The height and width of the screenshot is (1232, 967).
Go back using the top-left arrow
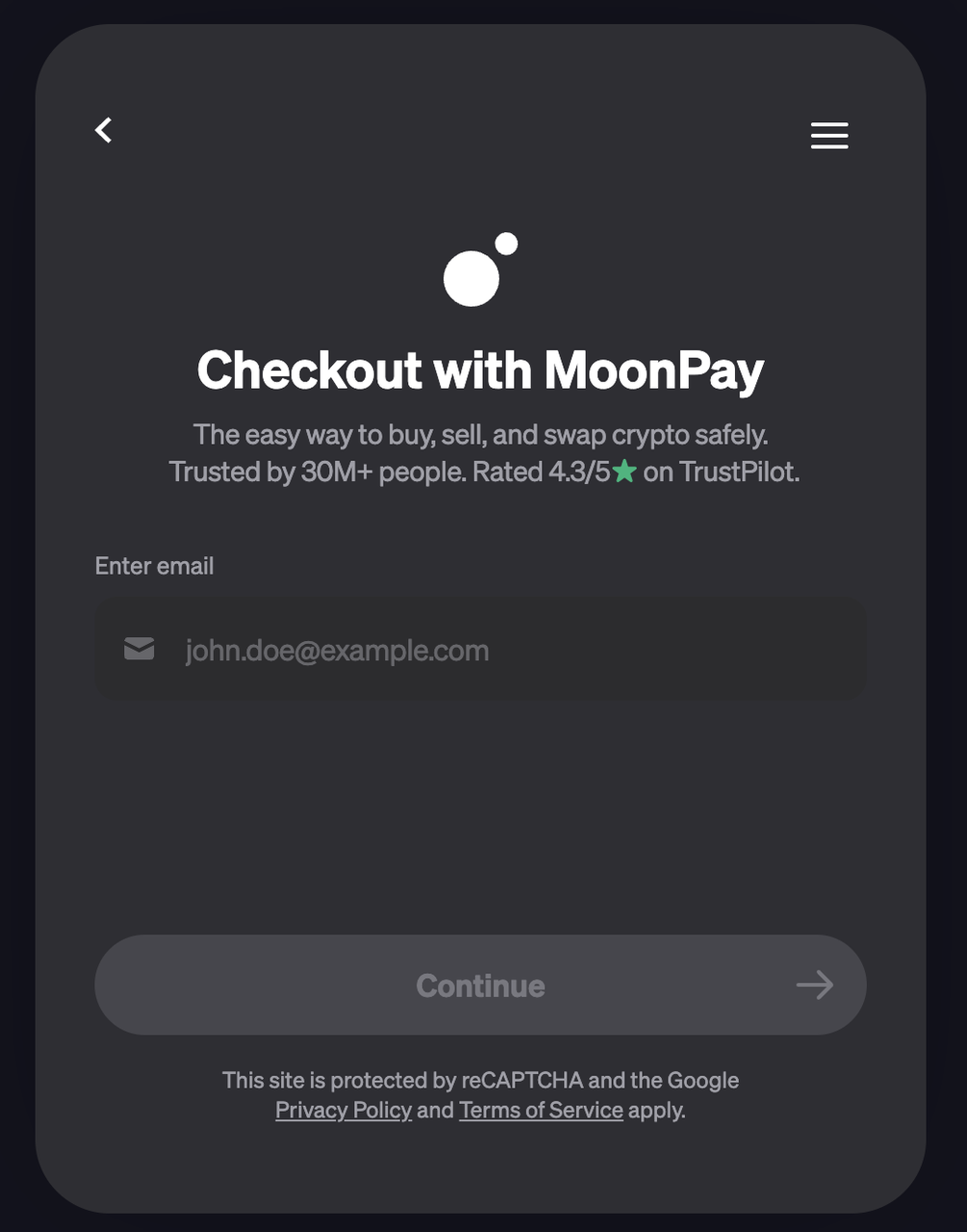(104, 130)
